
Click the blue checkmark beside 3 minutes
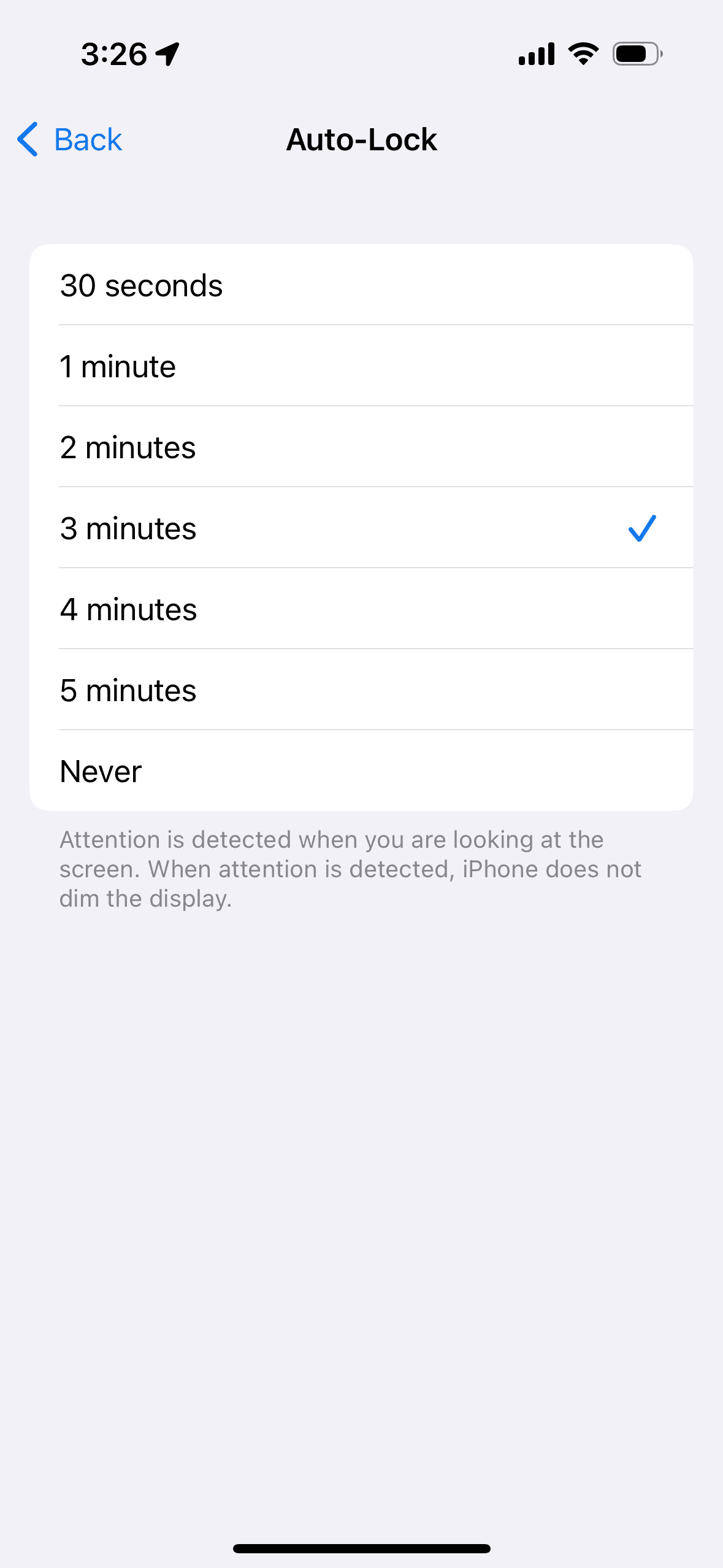(641, 529)
